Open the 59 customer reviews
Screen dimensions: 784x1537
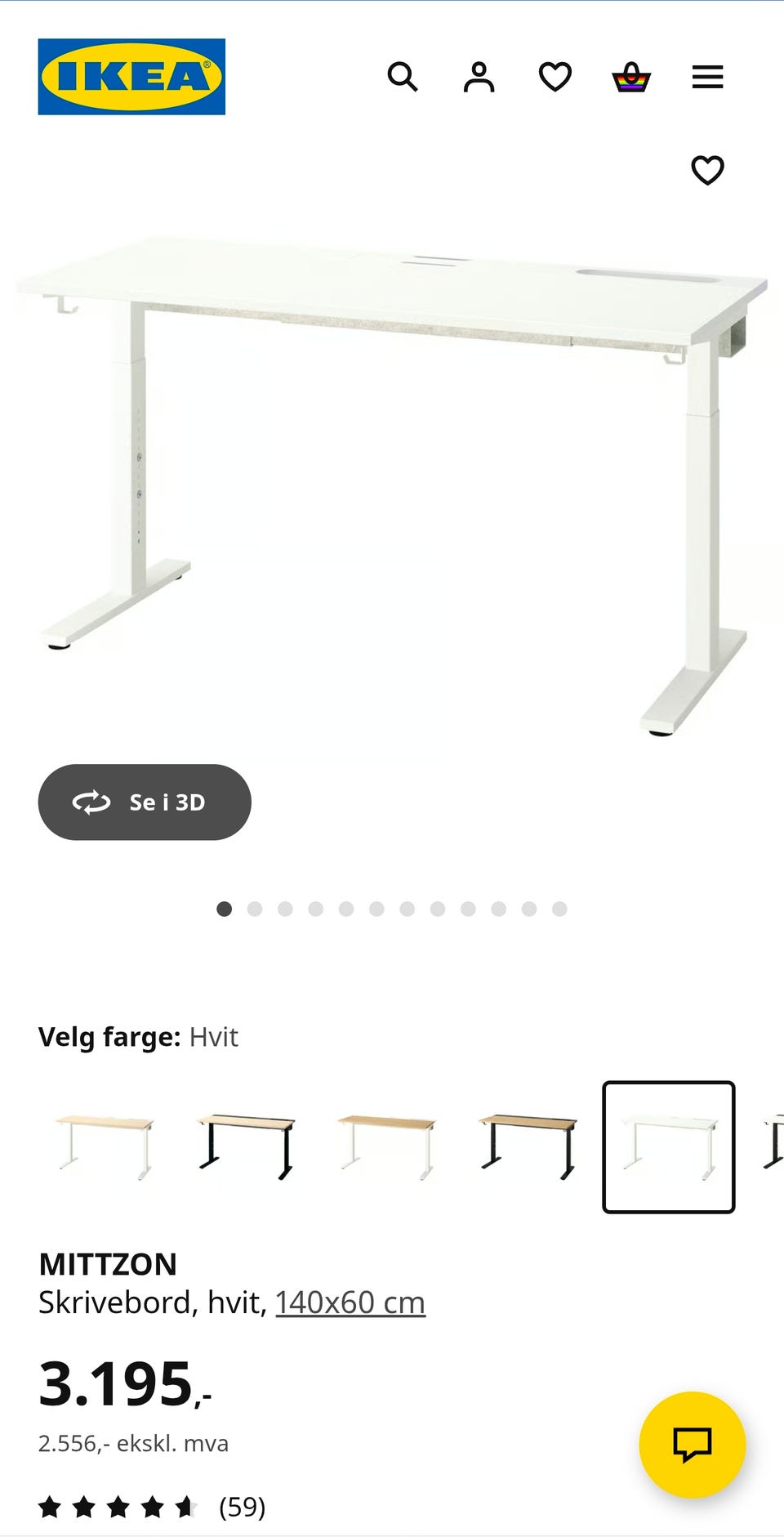click(243, 1504)
